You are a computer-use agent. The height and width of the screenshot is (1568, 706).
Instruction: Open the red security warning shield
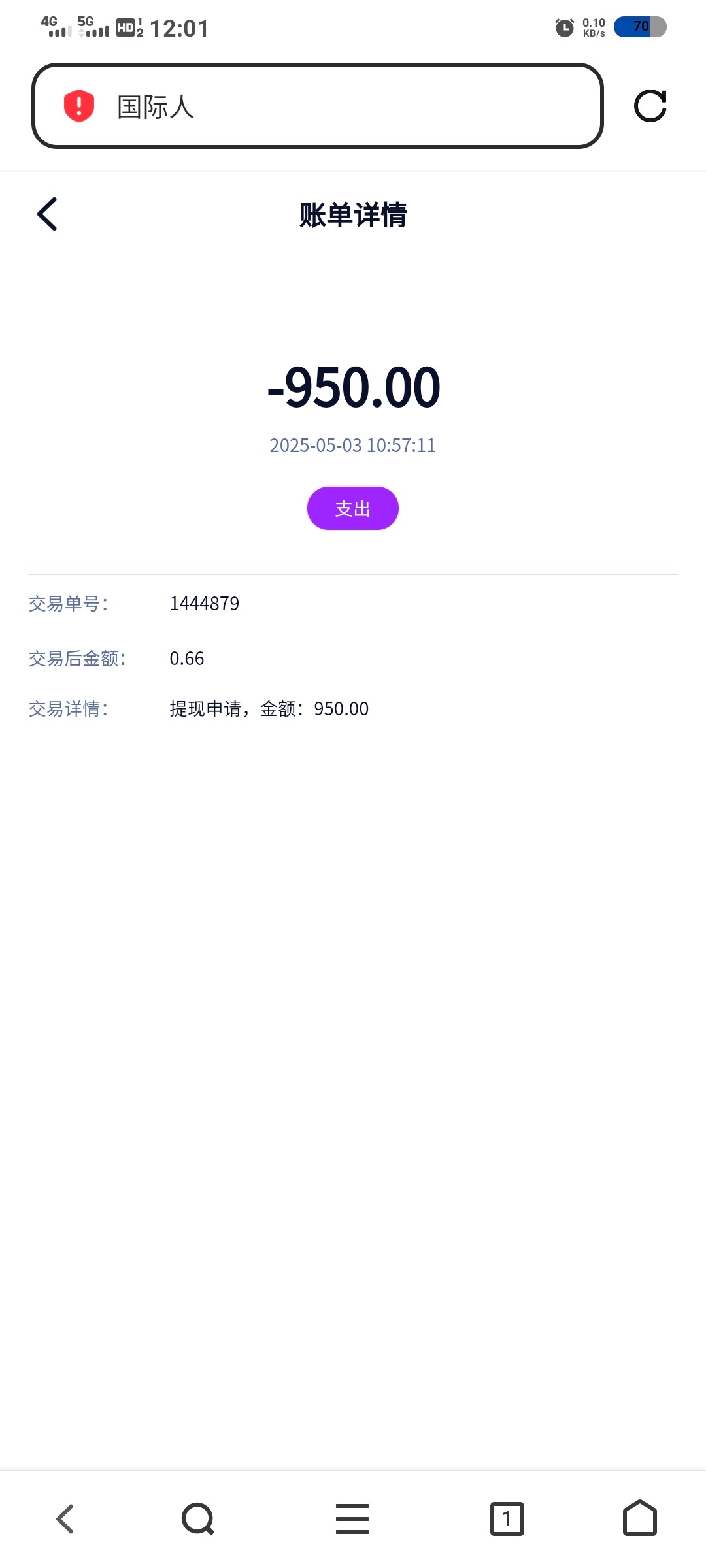(x=79, y=106)
